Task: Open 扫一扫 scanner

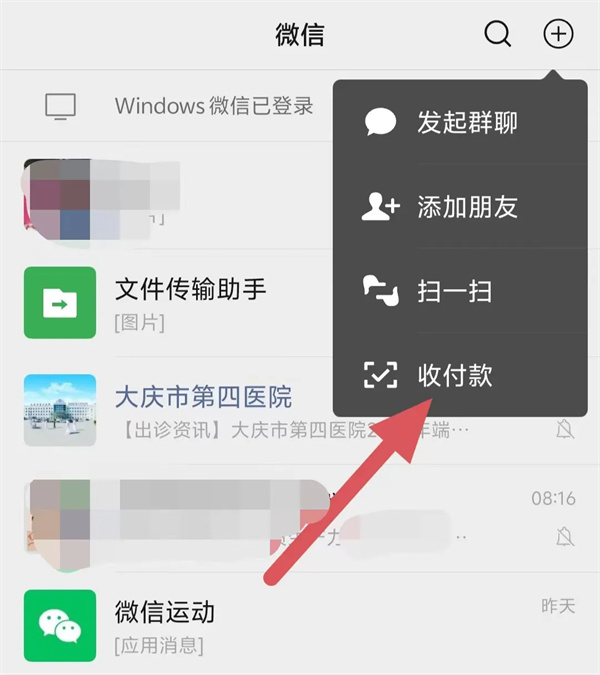Action: pos(453,292)
